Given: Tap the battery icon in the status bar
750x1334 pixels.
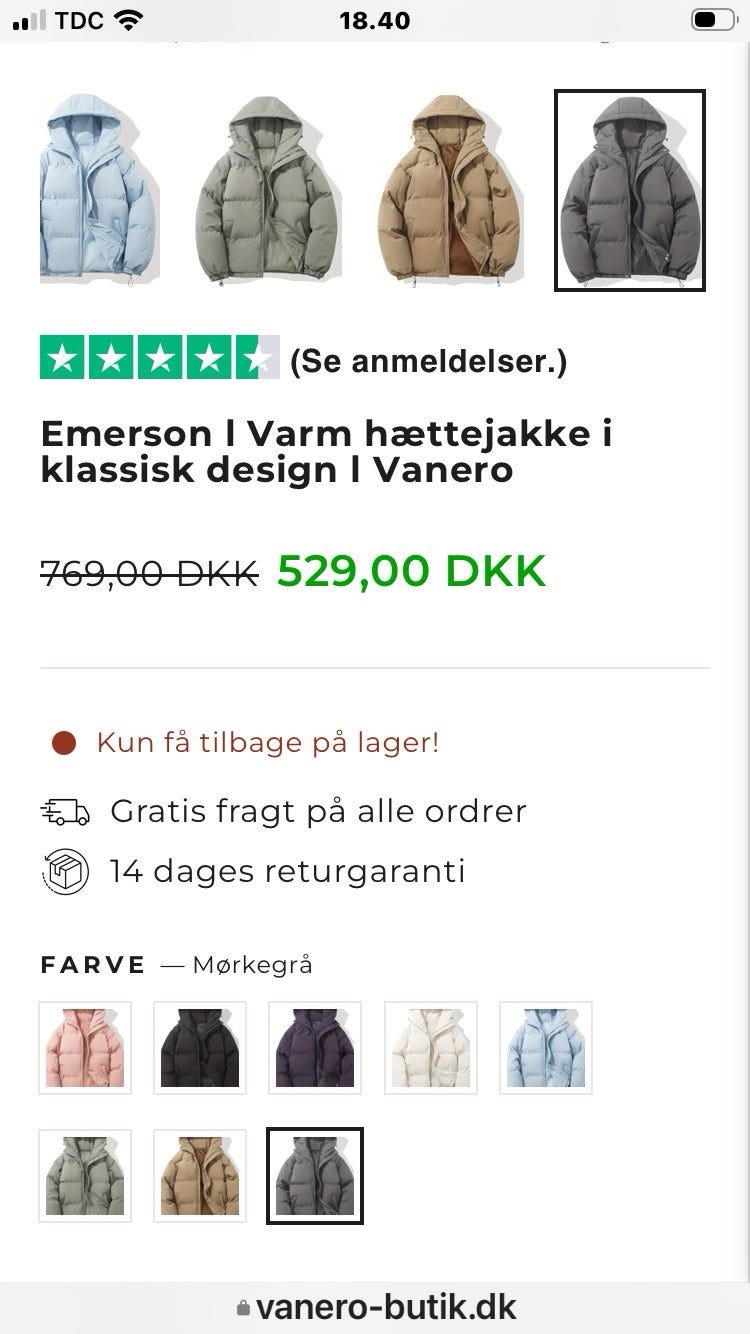Looking at the screenshot, I should [x=714, y=19].
